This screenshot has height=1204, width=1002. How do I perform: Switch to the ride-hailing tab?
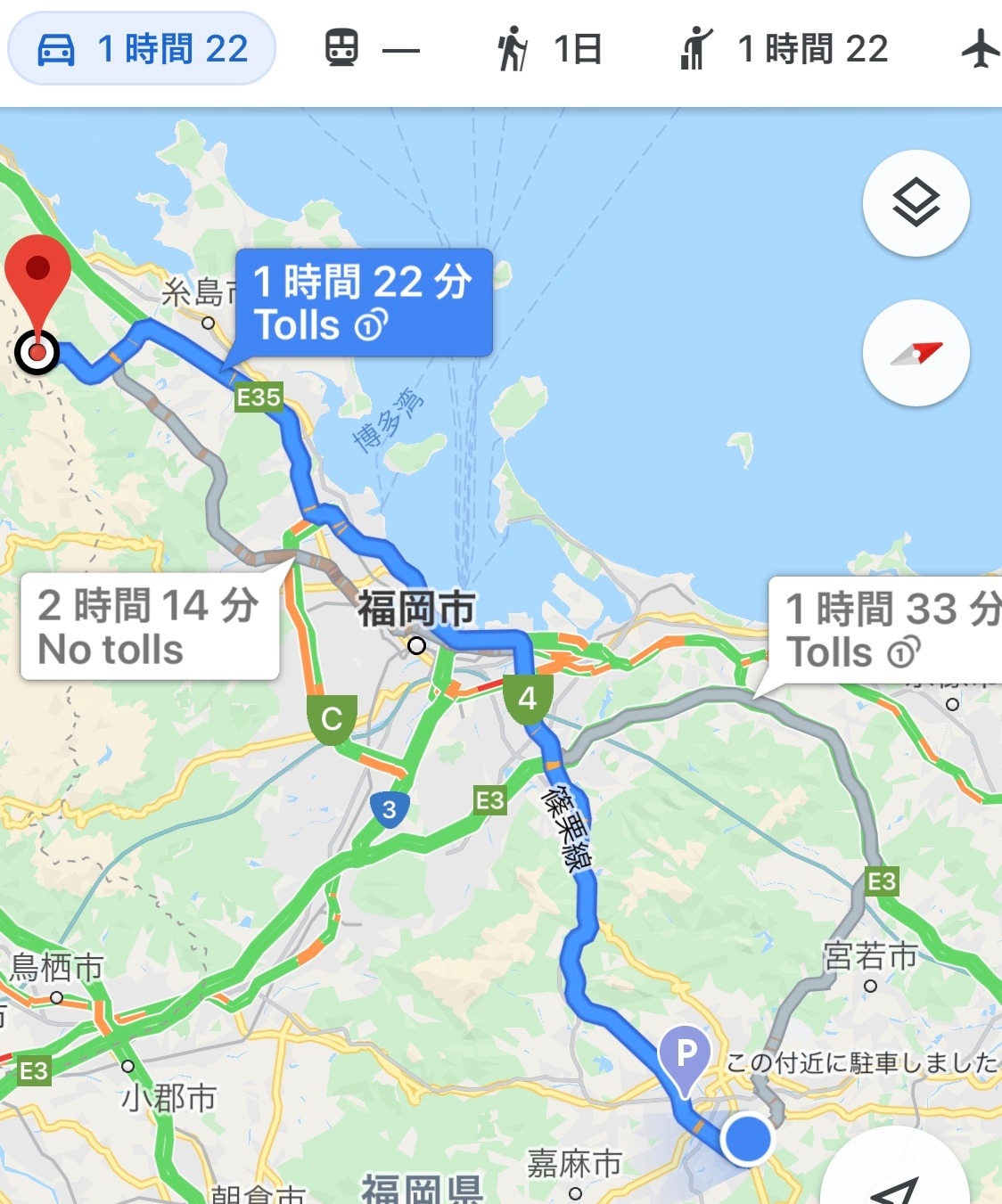click(x=783, y=49)
